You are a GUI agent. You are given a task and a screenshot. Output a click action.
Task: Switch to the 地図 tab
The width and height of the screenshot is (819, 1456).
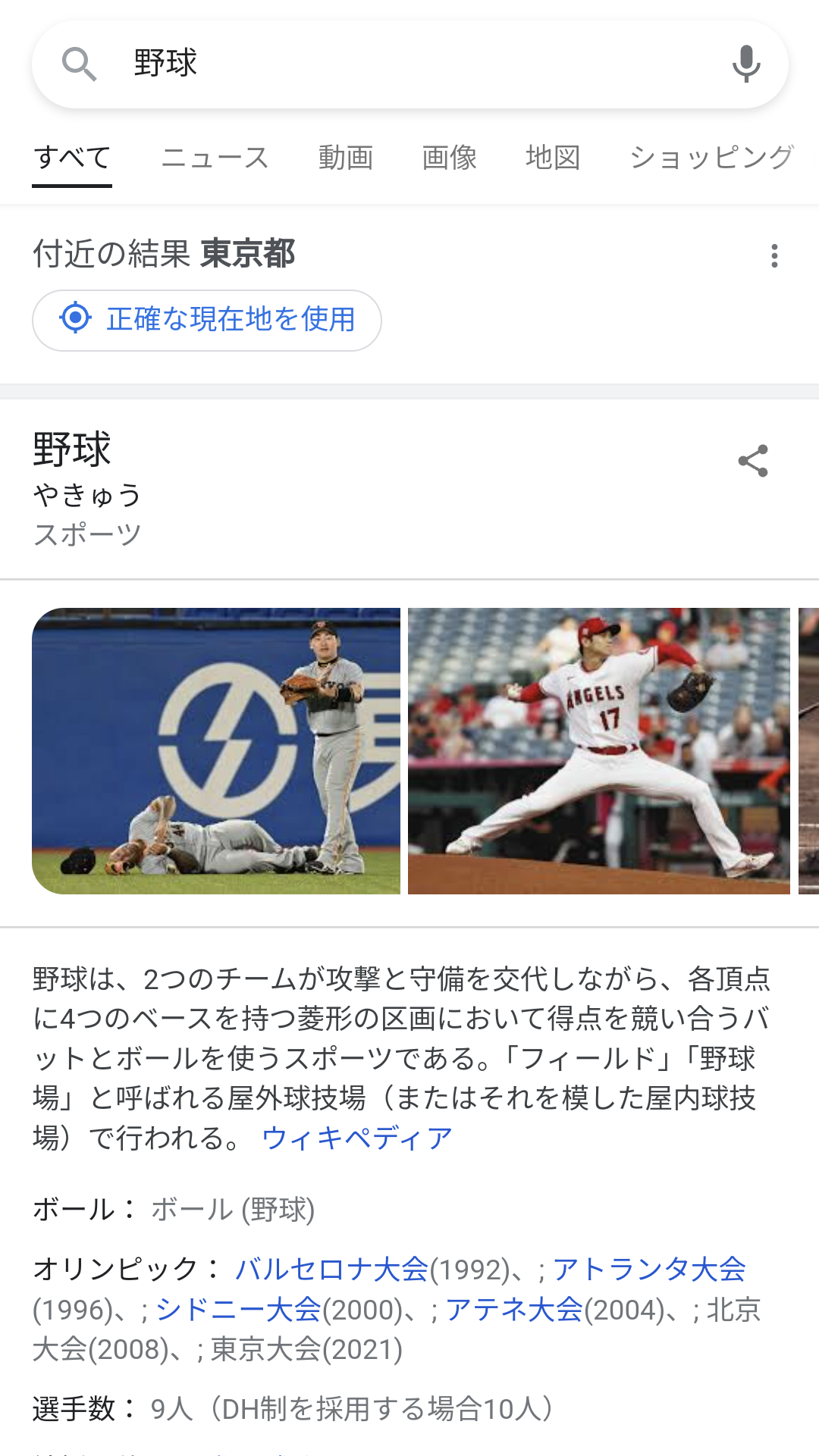coord(553,158)
